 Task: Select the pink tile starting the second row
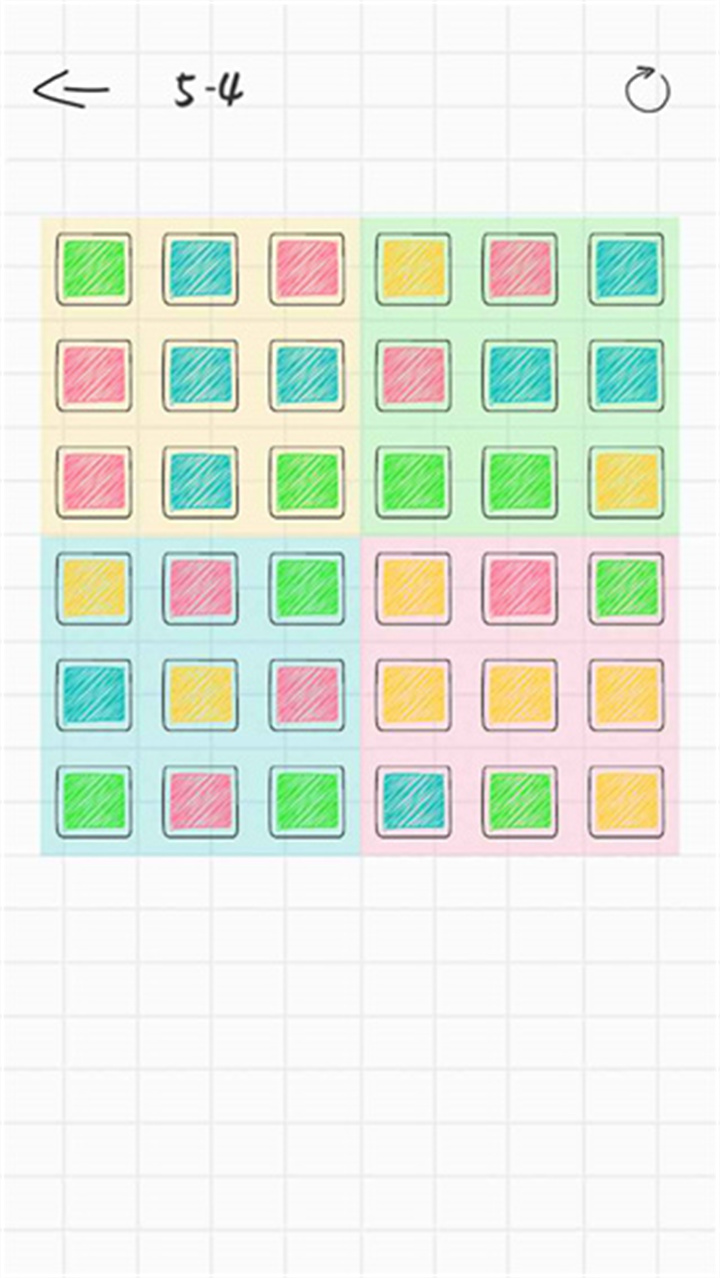point(94,377)
